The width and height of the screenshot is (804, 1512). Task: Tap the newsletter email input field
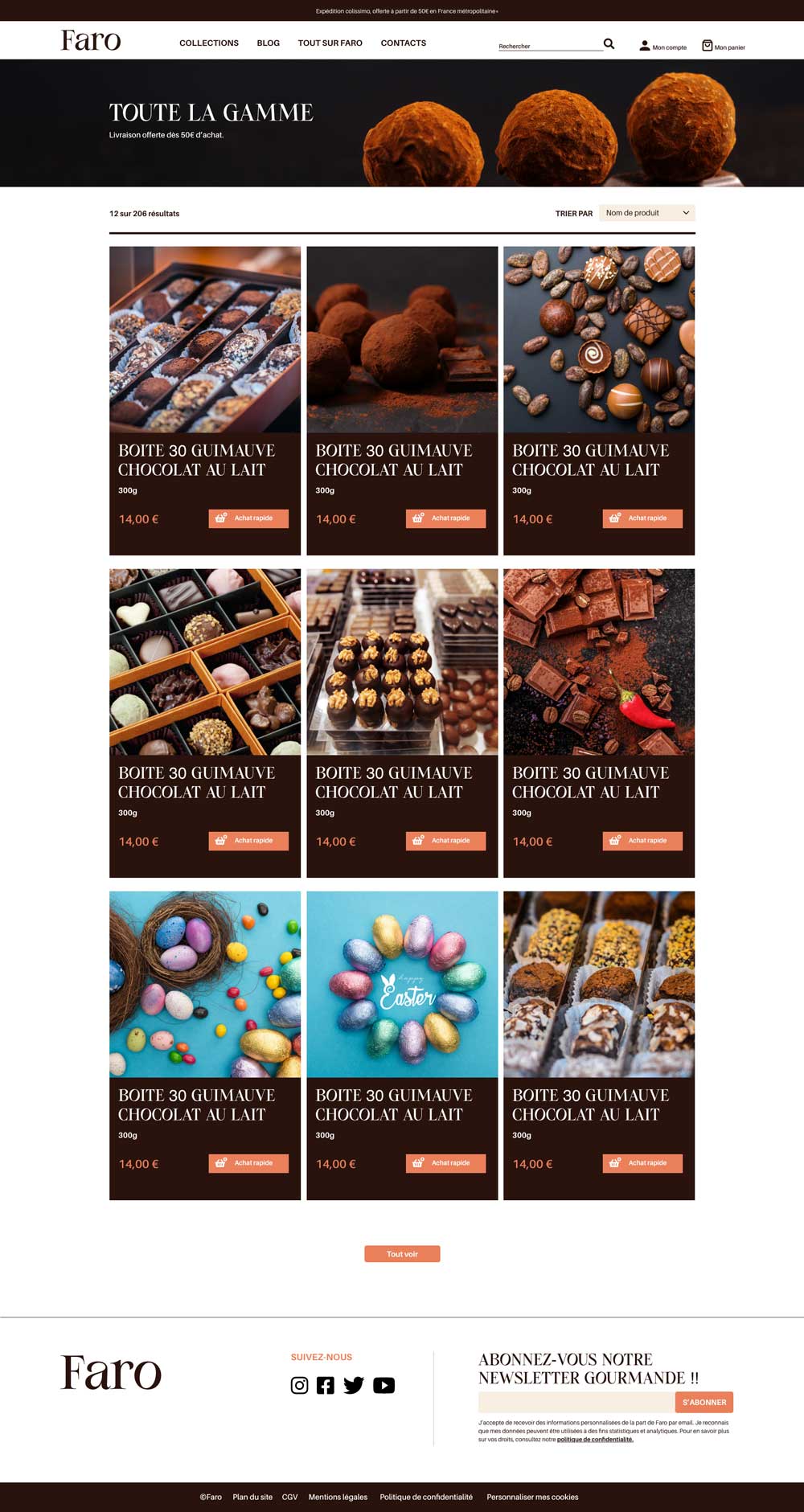(x=576, y=1403)
